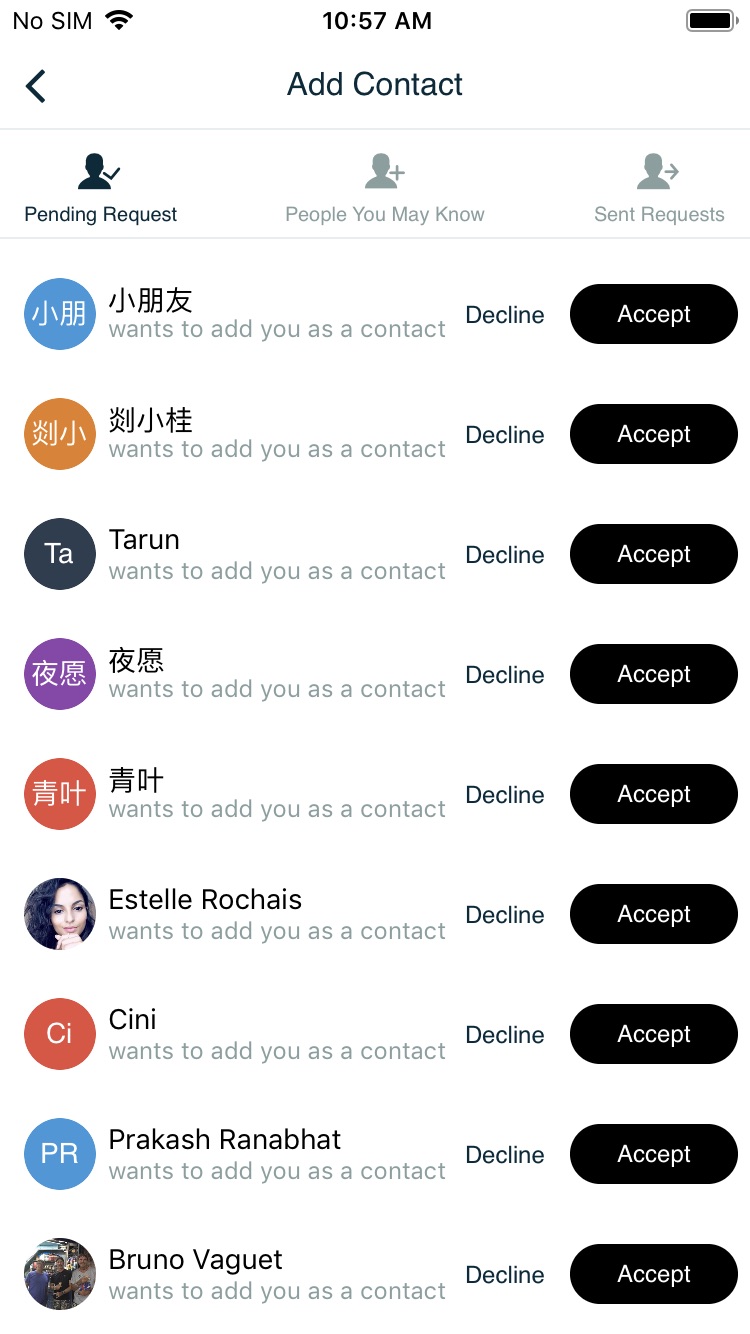Accept the request from 青叶
Viewport: 750px width, 1334px height.
pos(653,794)
